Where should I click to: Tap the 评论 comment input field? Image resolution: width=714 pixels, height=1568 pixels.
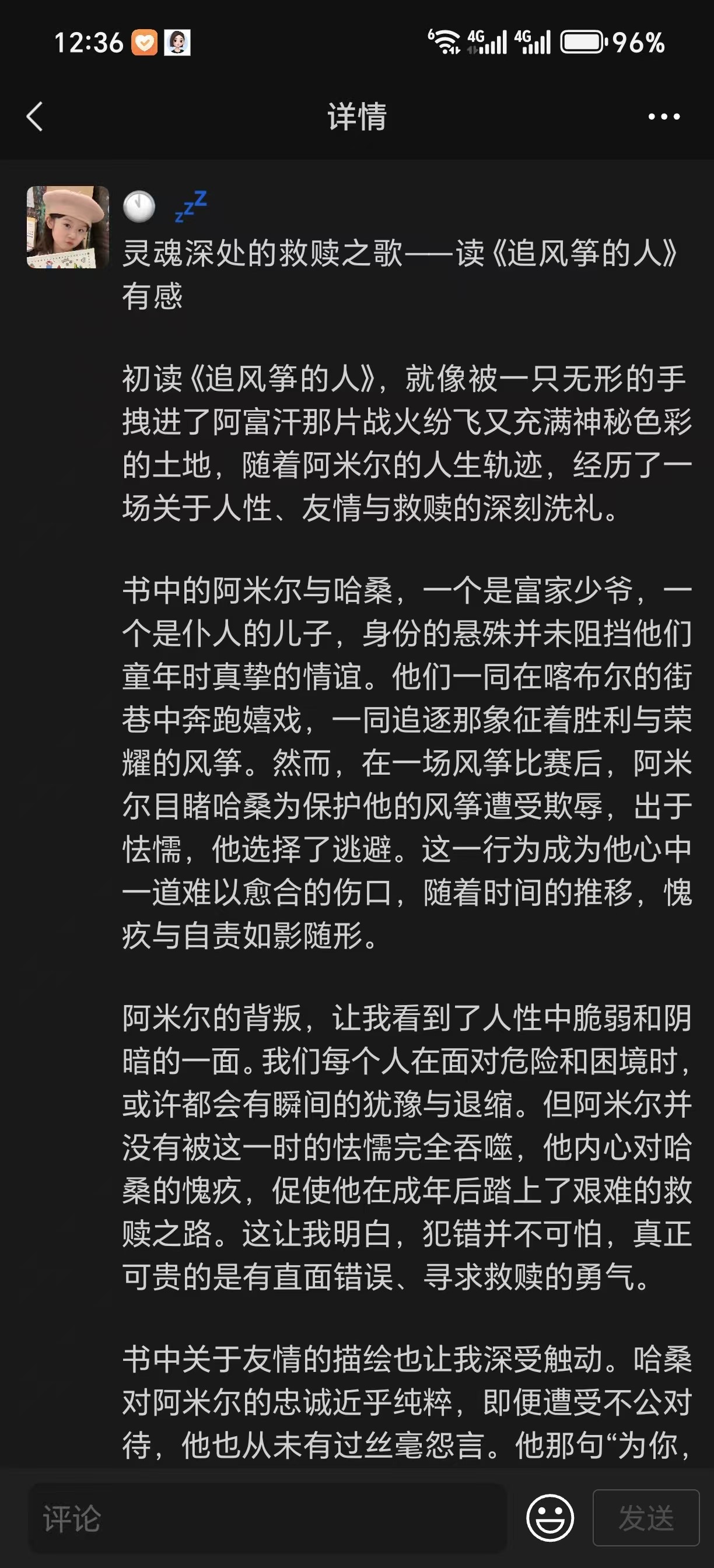[268, 1518]
